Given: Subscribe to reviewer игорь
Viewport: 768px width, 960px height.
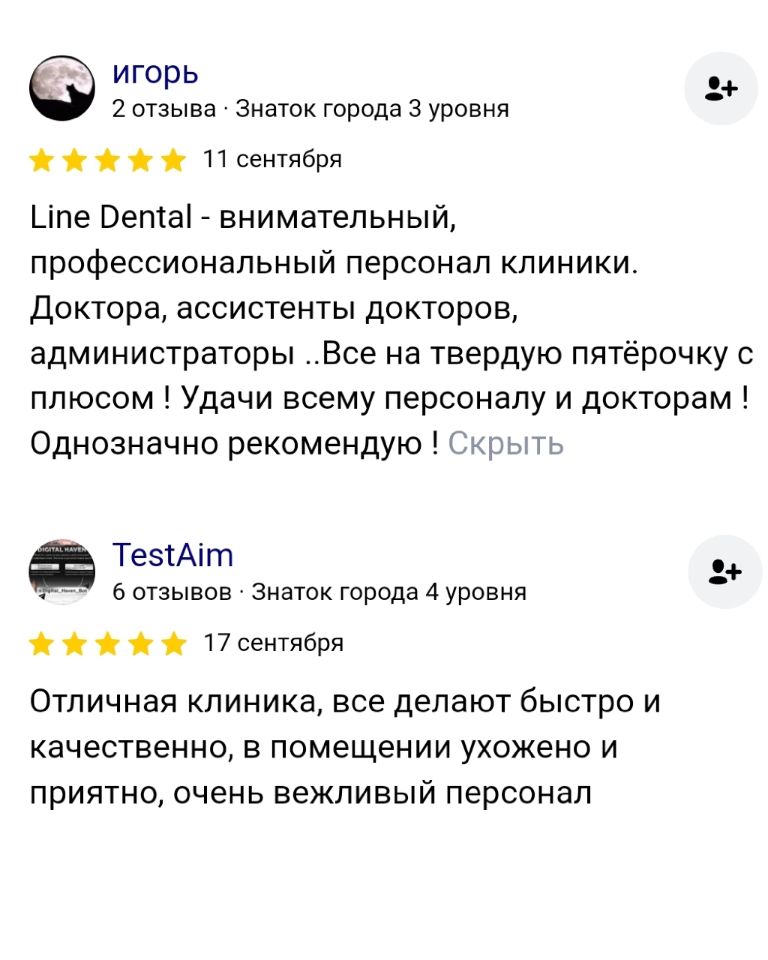Looking at the screenshot, I should (x=721, y=89).
